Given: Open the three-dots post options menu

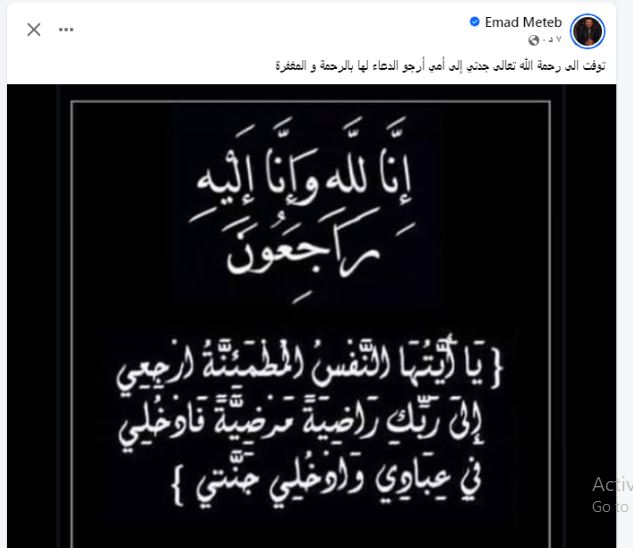Looking at the screenshot, I should coord(66,30).
